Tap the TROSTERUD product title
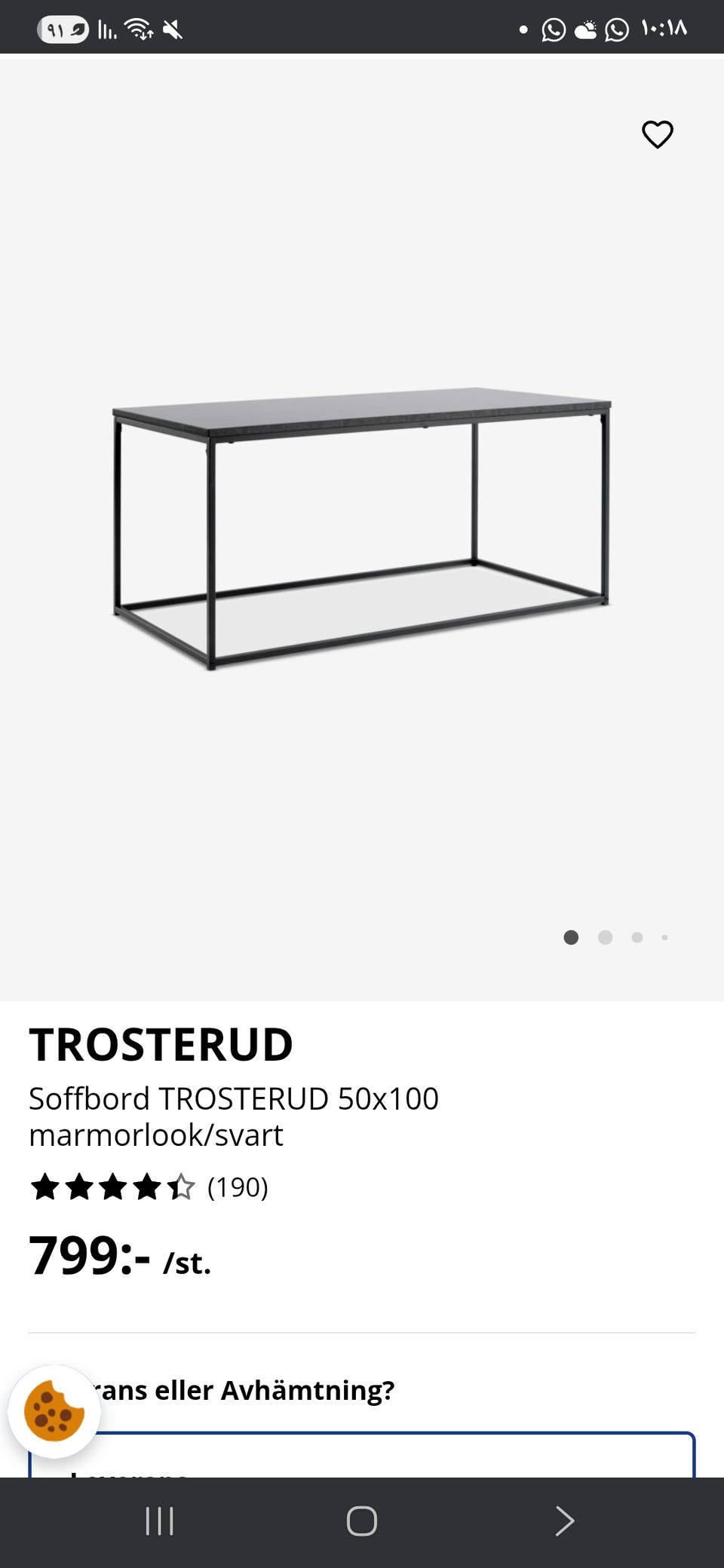Viewport: 724px width, 1568px height. 161,1046
